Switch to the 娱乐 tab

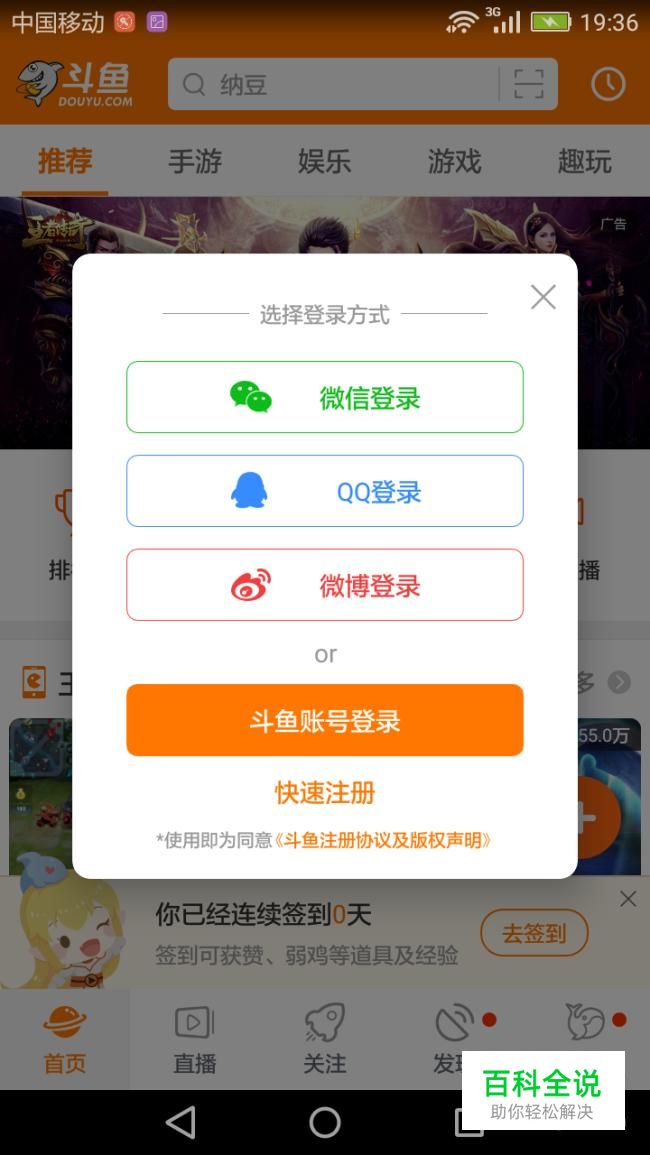click(x=325, y=161)
